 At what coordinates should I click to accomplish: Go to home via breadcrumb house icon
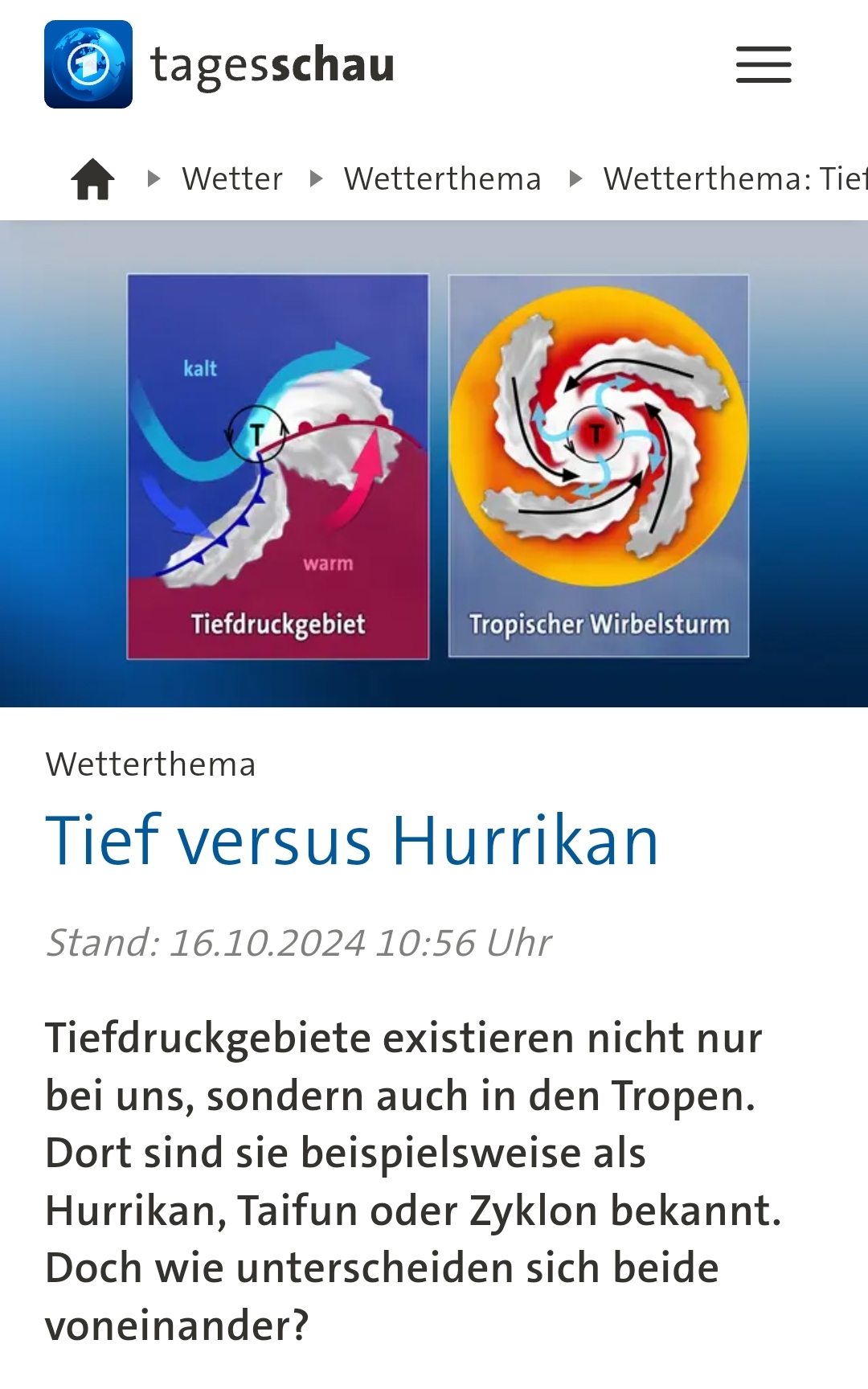click(x=93, y=178)
